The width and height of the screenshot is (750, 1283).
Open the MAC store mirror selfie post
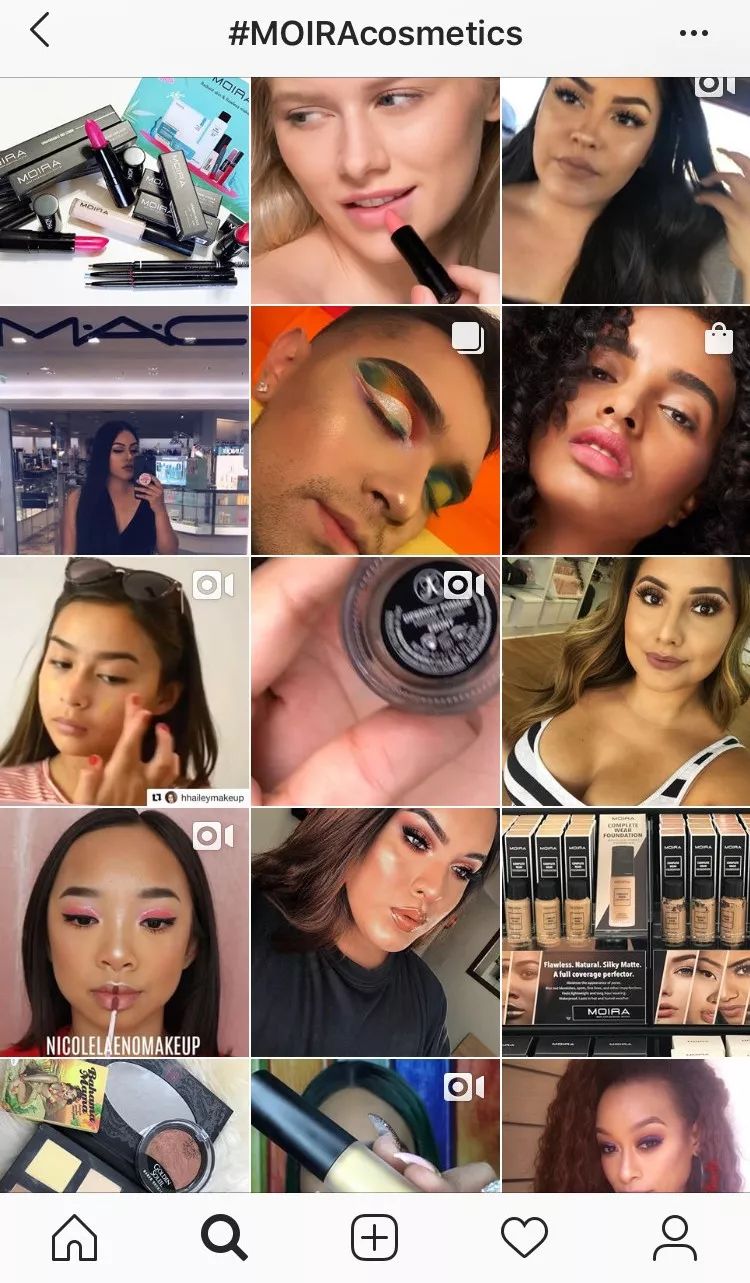click(x=124, y=430)
